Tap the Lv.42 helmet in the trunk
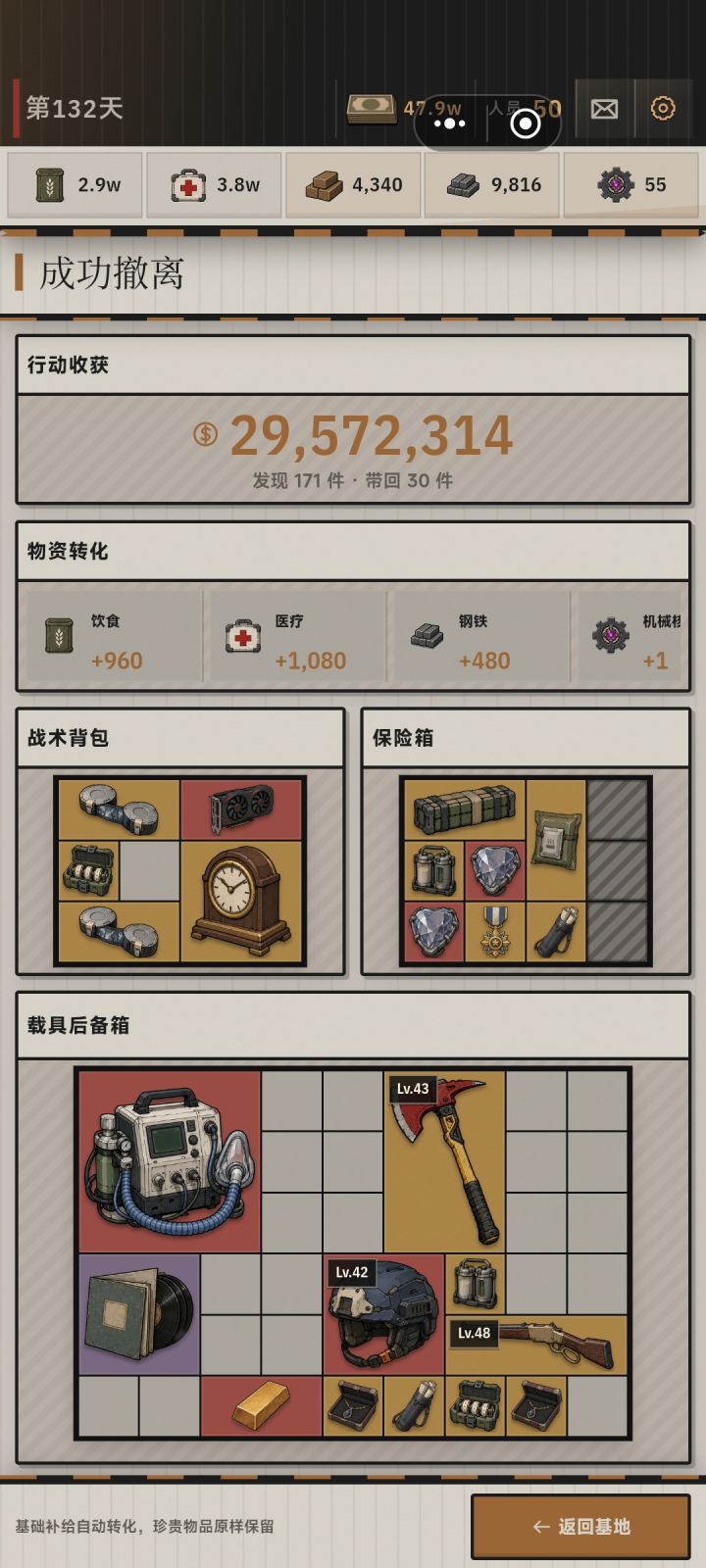This screenshot has width=706, height=1568. point(383,1314)
